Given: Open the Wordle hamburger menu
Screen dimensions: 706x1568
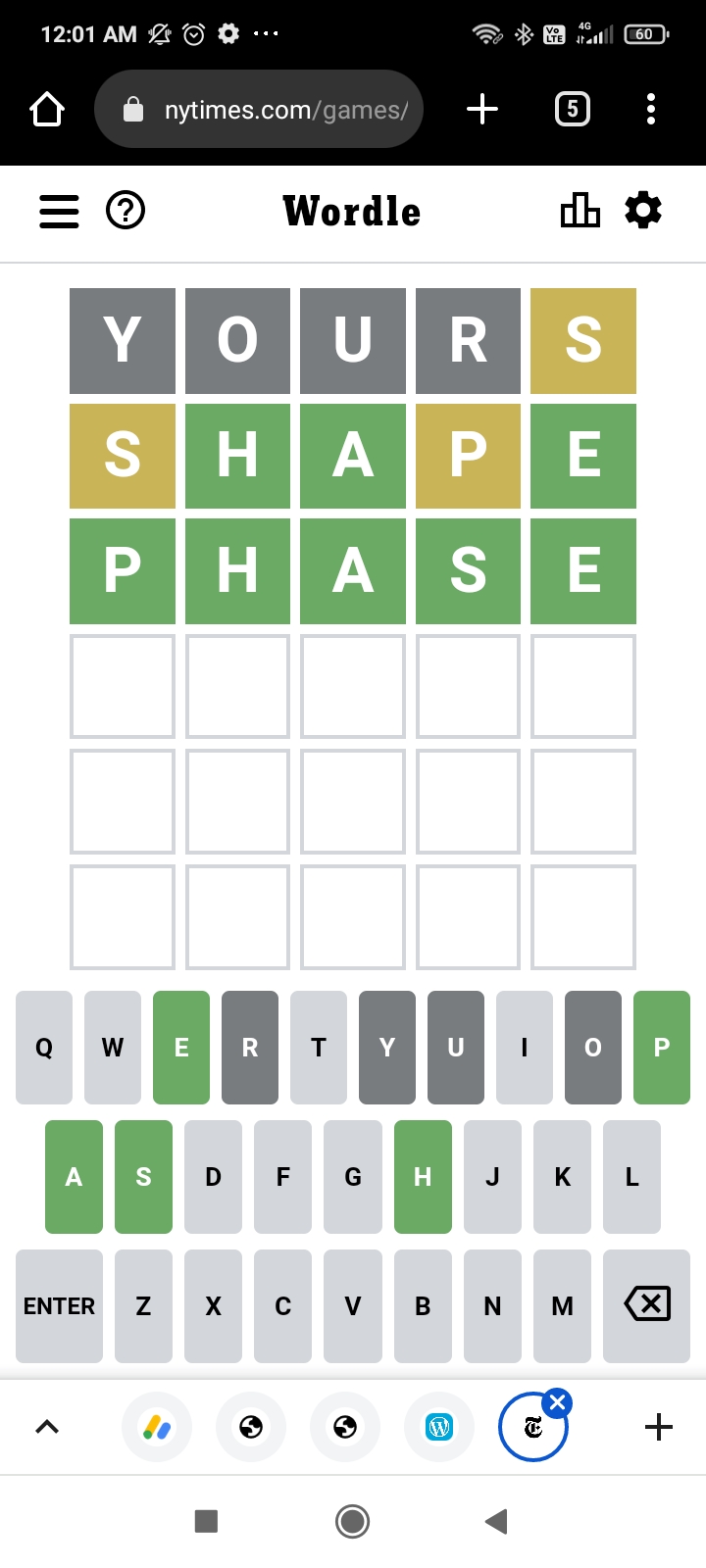Looking at the screenshot, I should coord(59,211).
